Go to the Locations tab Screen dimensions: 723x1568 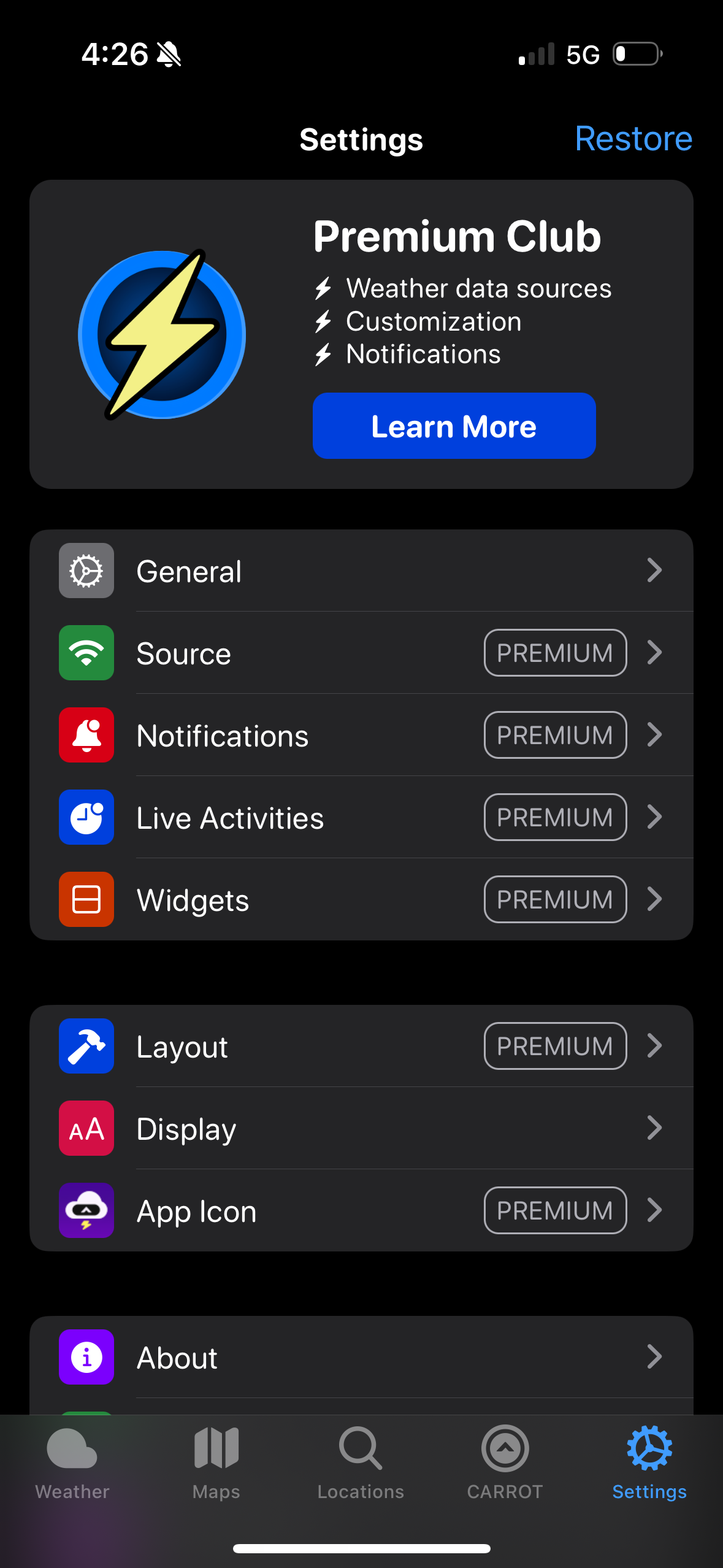[361, 1466]
